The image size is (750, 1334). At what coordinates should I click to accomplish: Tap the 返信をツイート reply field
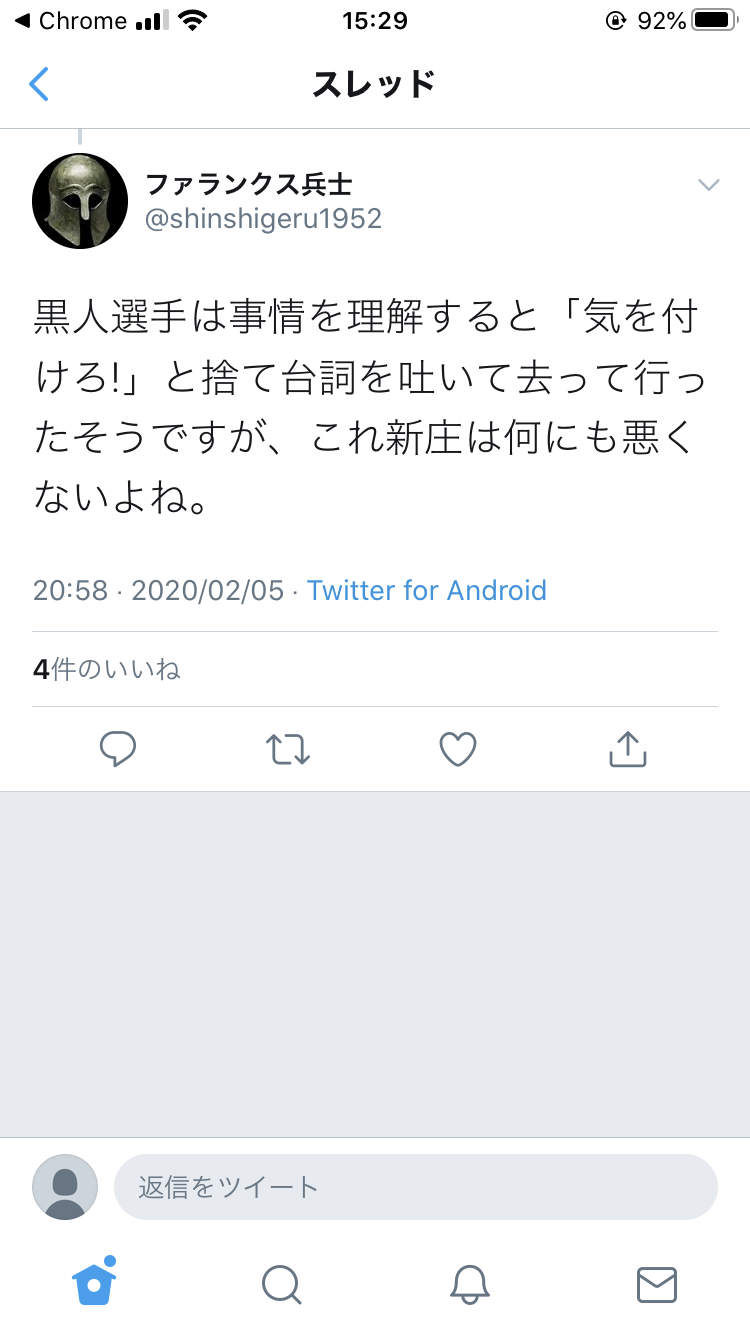[x=416, y=1187]
